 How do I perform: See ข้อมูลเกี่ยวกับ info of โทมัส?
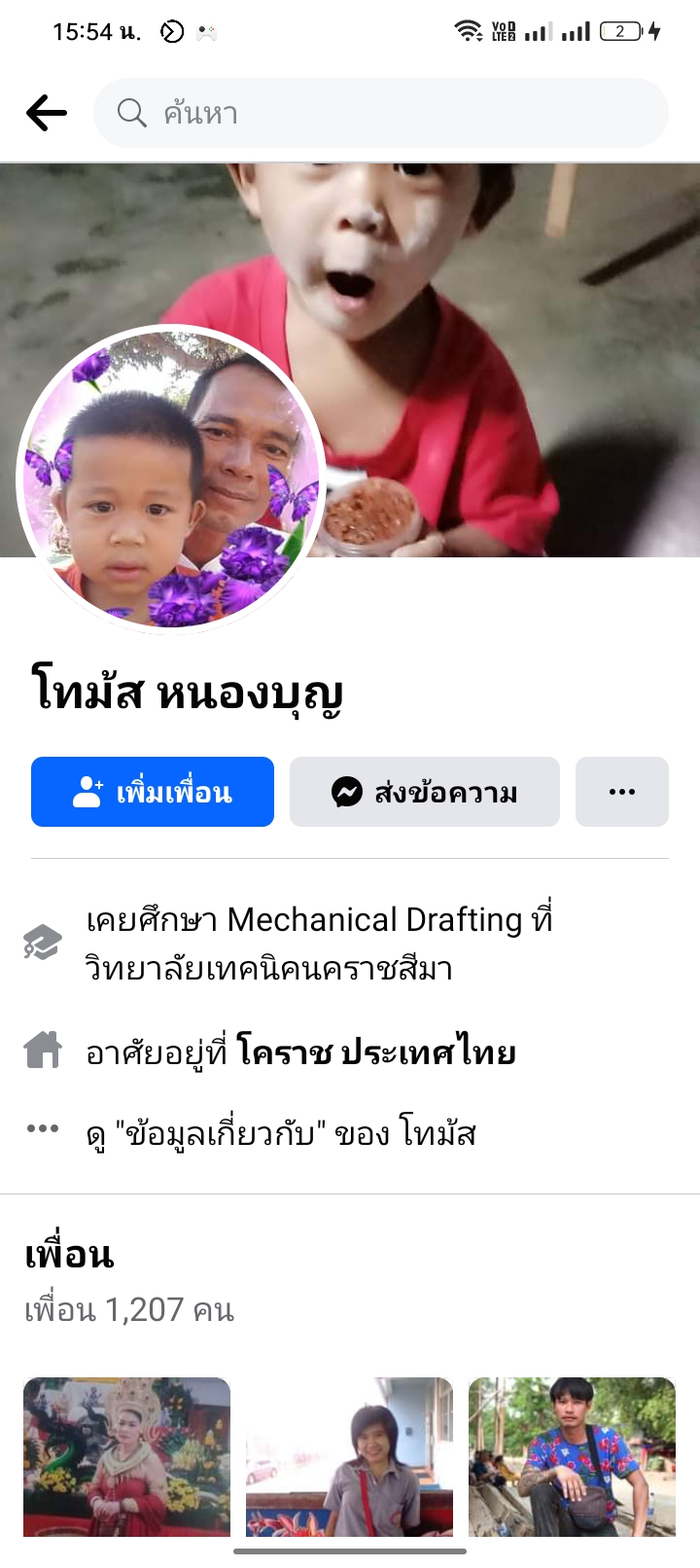281,1133
